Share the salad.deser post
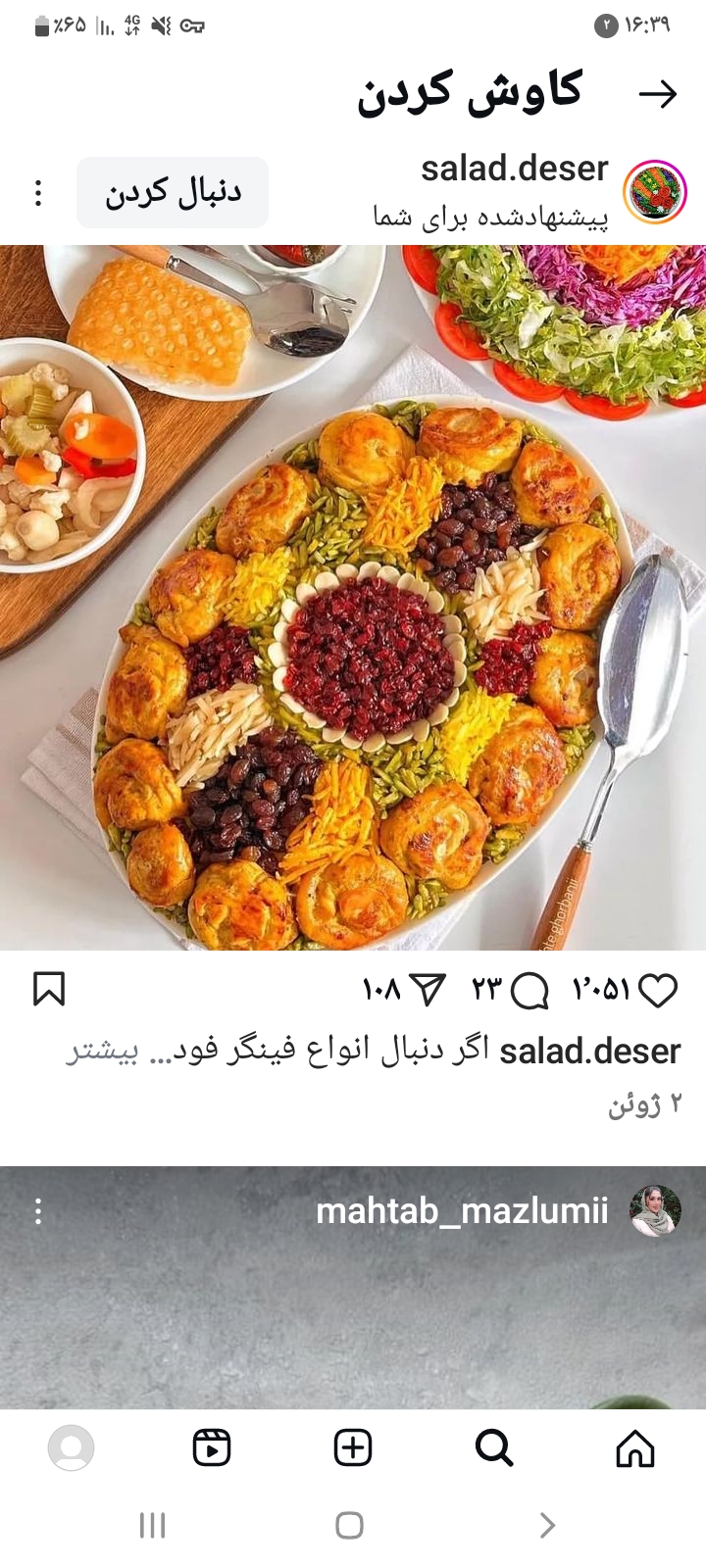The width and height of the screenshot is (706, 1568). (x=428, y=991)
